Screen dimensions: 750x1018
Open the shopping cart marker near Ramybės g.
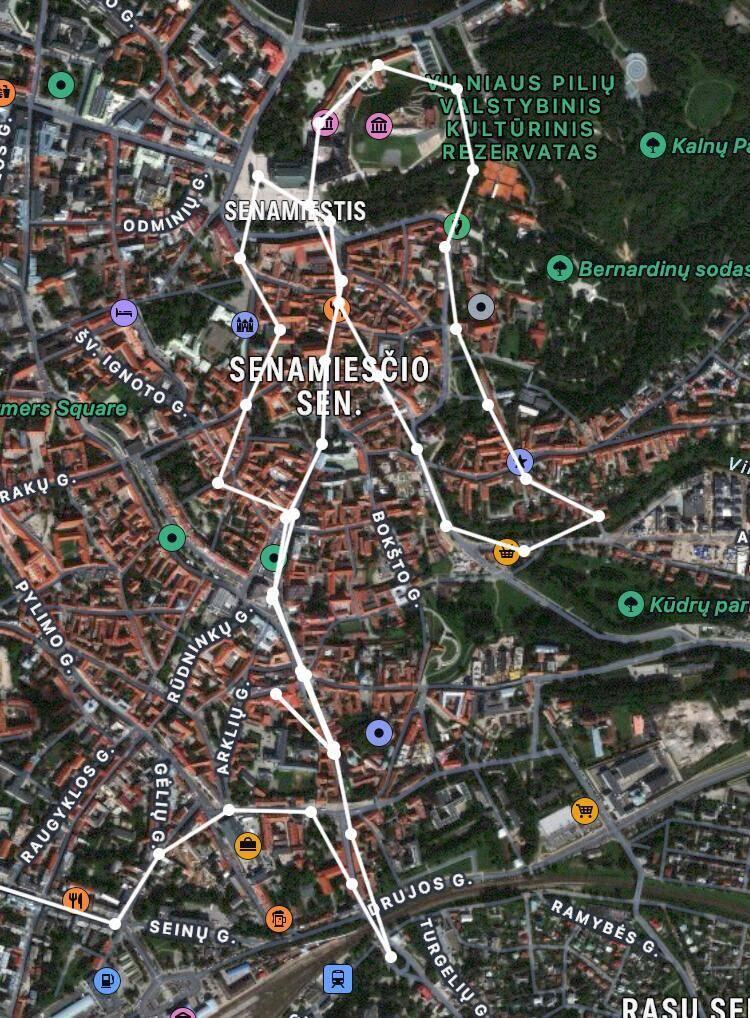pos(585,810)
